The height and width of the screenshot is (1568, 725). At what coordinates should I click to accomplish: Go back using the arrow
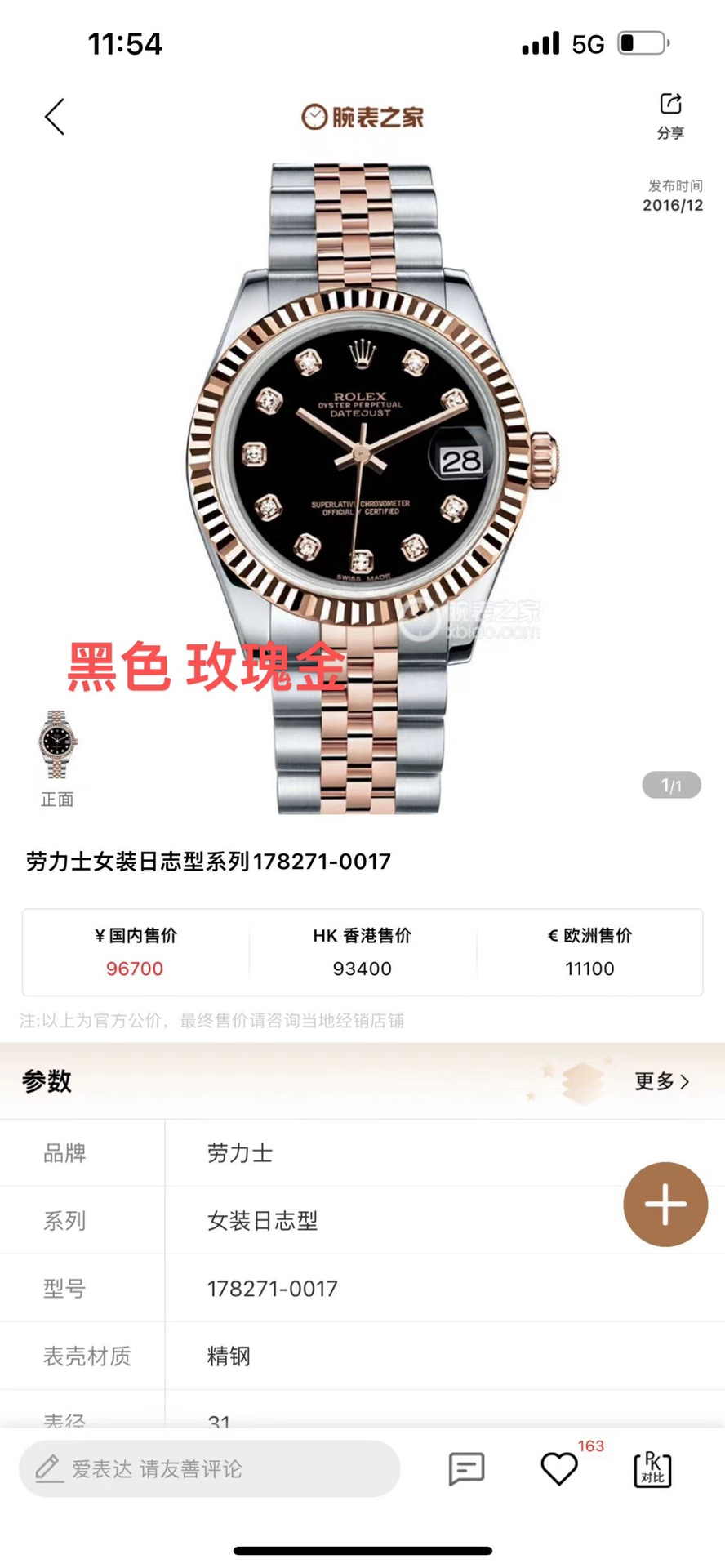tap(55, 117)
